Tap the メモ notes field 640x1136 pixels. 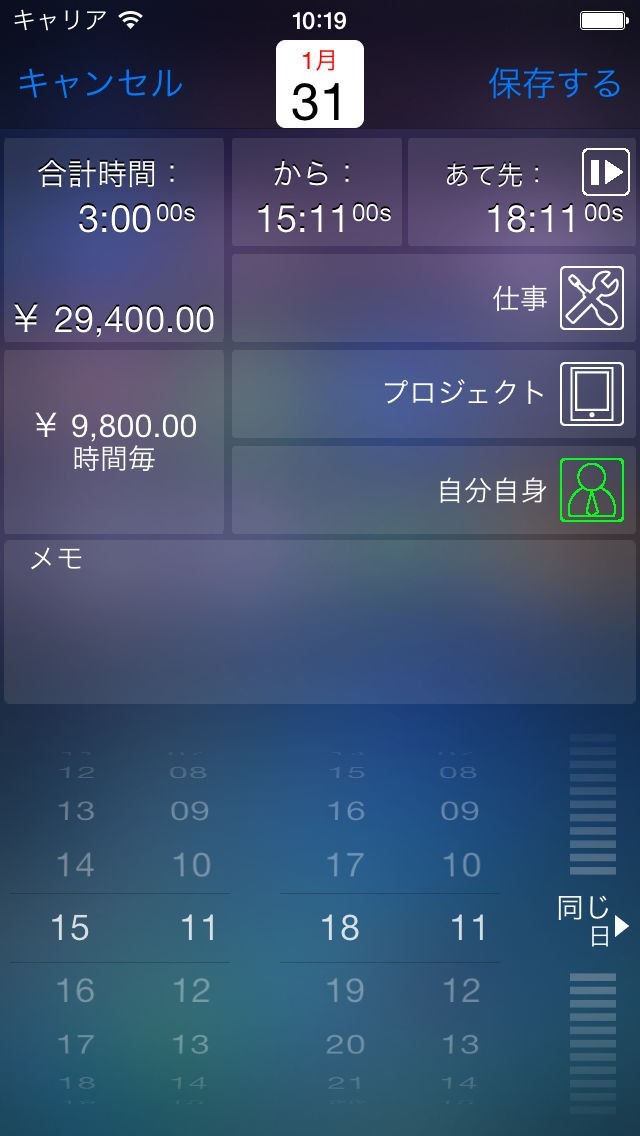click(320, 622)
